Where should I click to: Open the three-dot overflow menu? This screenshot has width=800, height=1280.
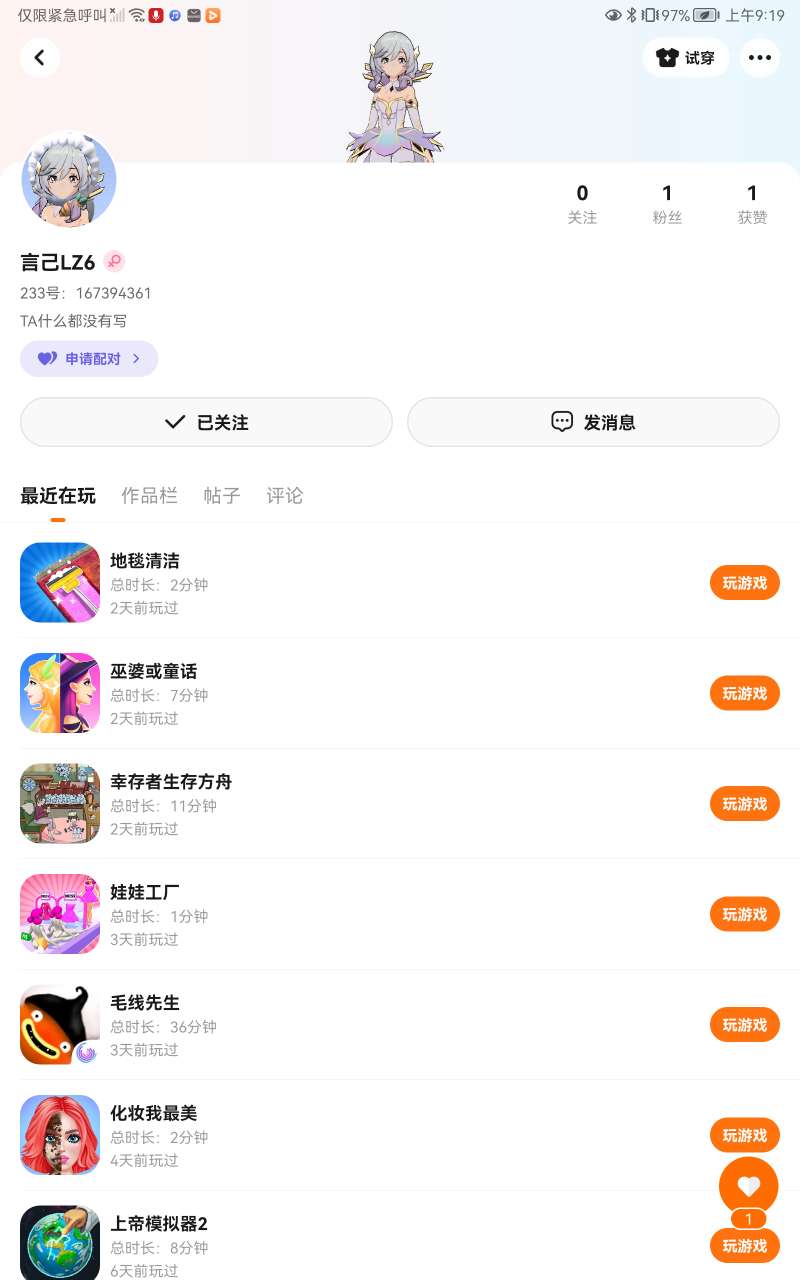[x=760, y=58]
